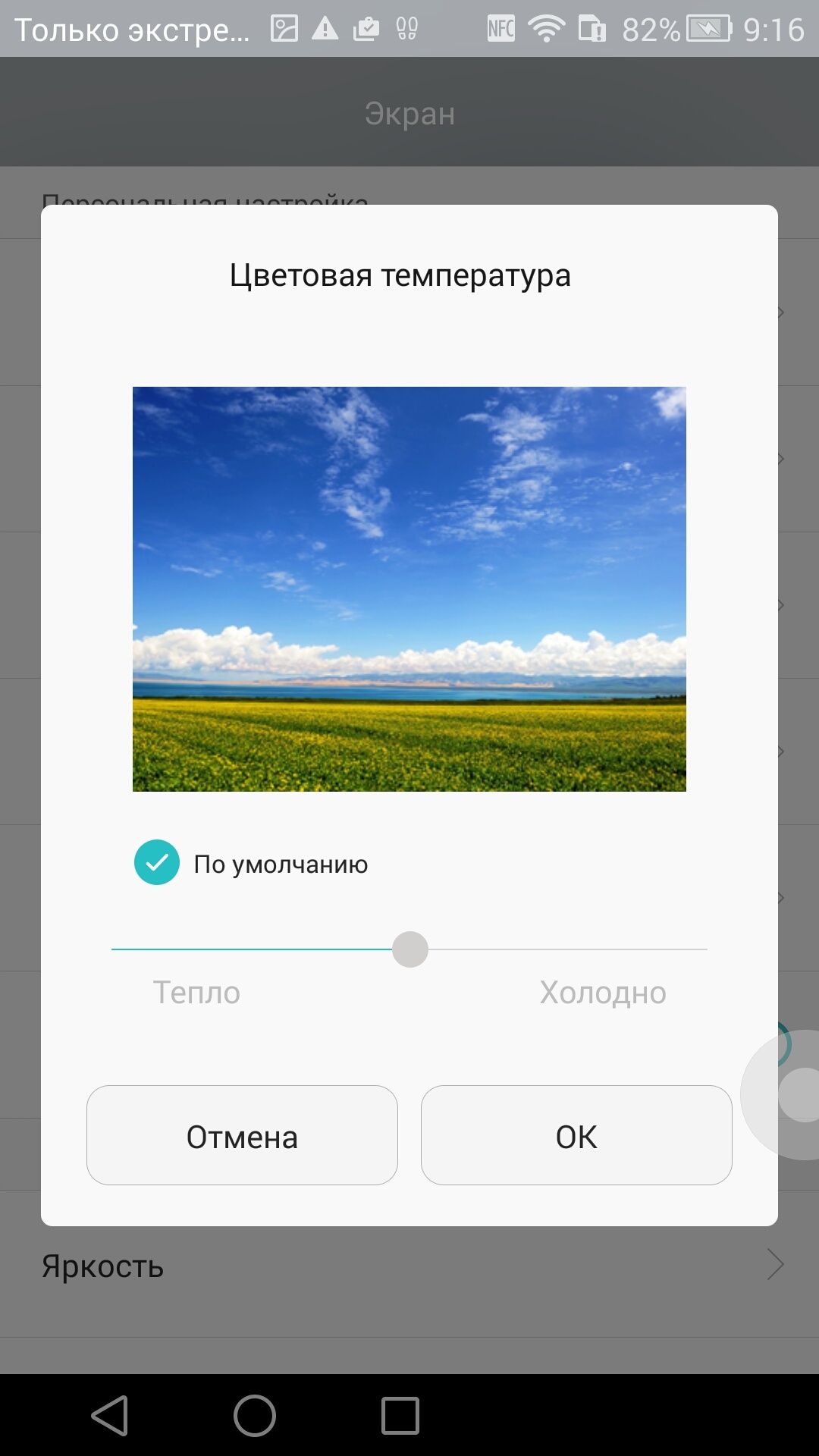Confirm color temperature with OK
This screenshot has width=819, height=1456.
[576, 1135]
